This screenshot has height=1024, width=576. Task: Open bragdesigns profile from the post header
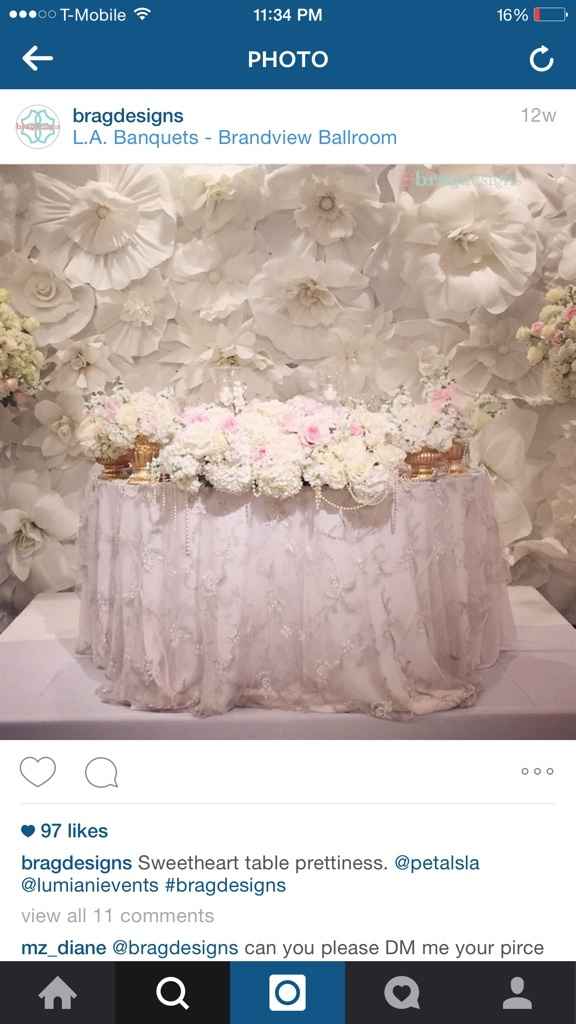tap(127, 116)
